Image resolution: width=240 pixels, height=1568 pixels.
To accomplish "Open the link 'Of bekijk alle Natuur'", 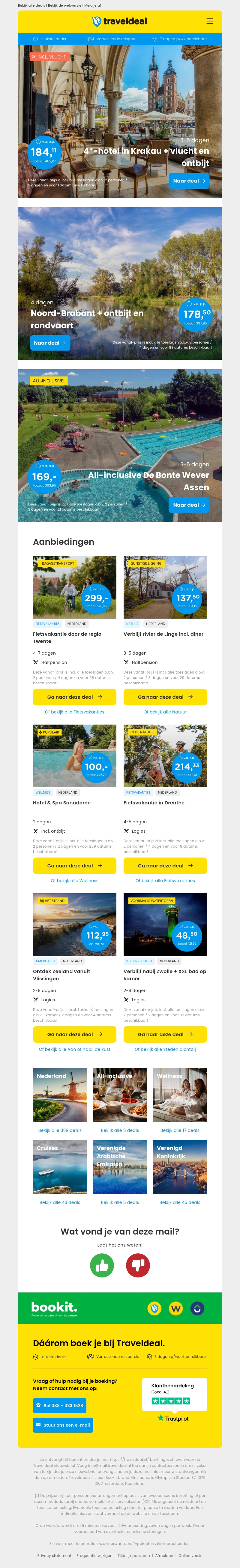I will point(165,712).
